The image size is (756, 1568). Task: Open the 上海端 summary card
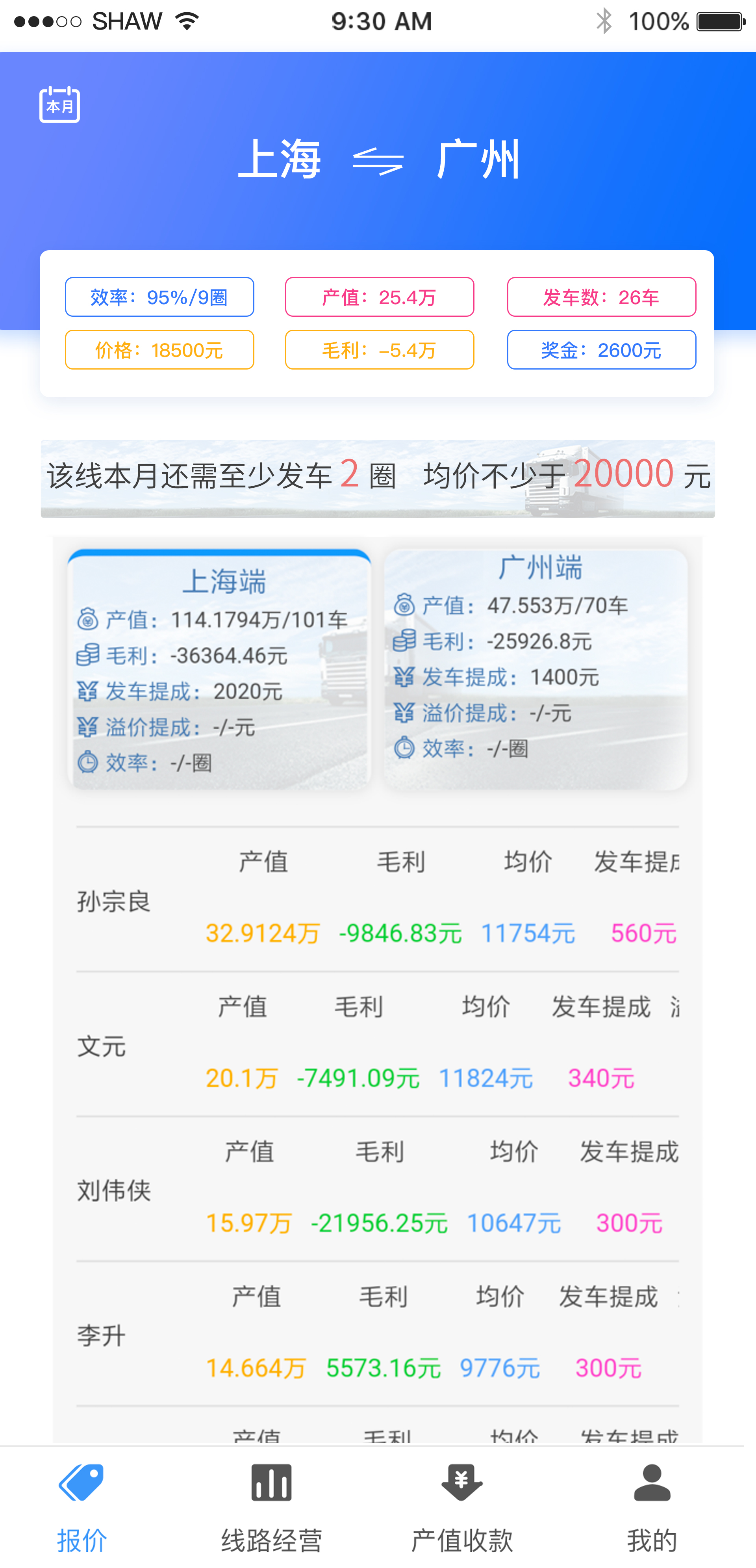pyautogui.click(x=219, y=670)
